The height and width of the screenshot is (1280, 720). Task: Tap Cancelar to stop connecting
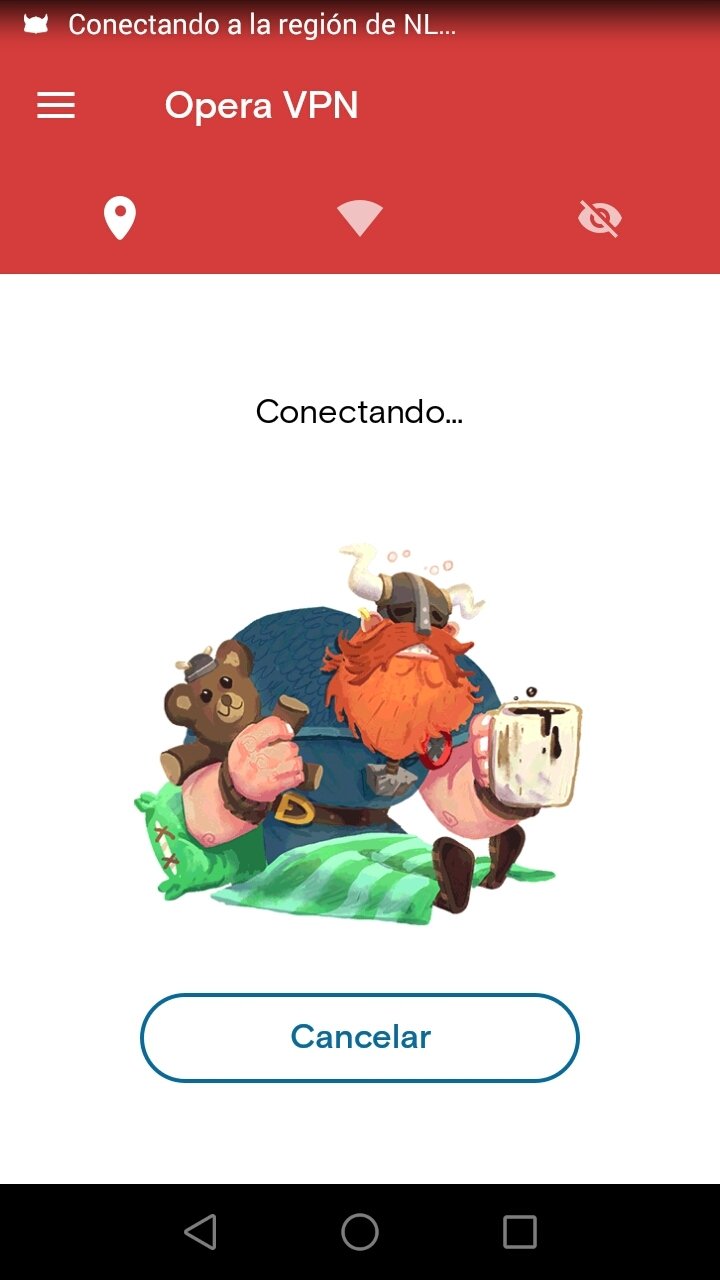pos(360,1037)
